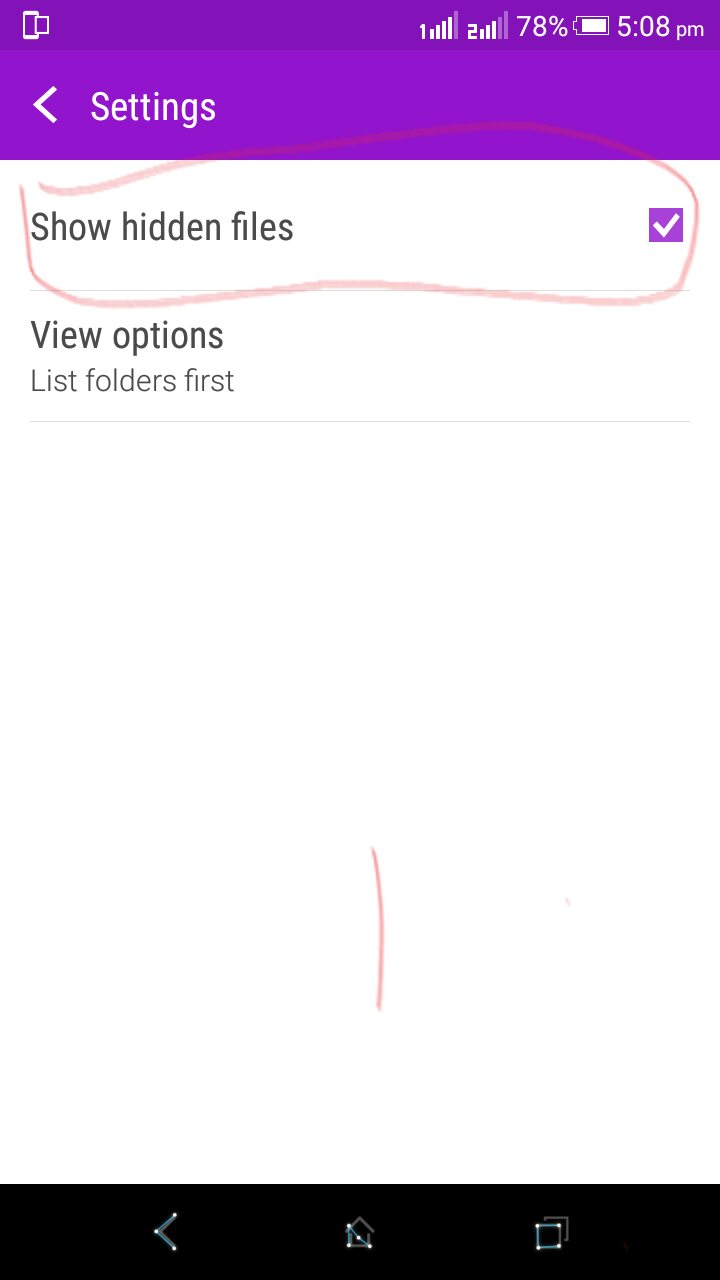Open View options setting
The image size is (720, 1280).
tap(359, 357)
